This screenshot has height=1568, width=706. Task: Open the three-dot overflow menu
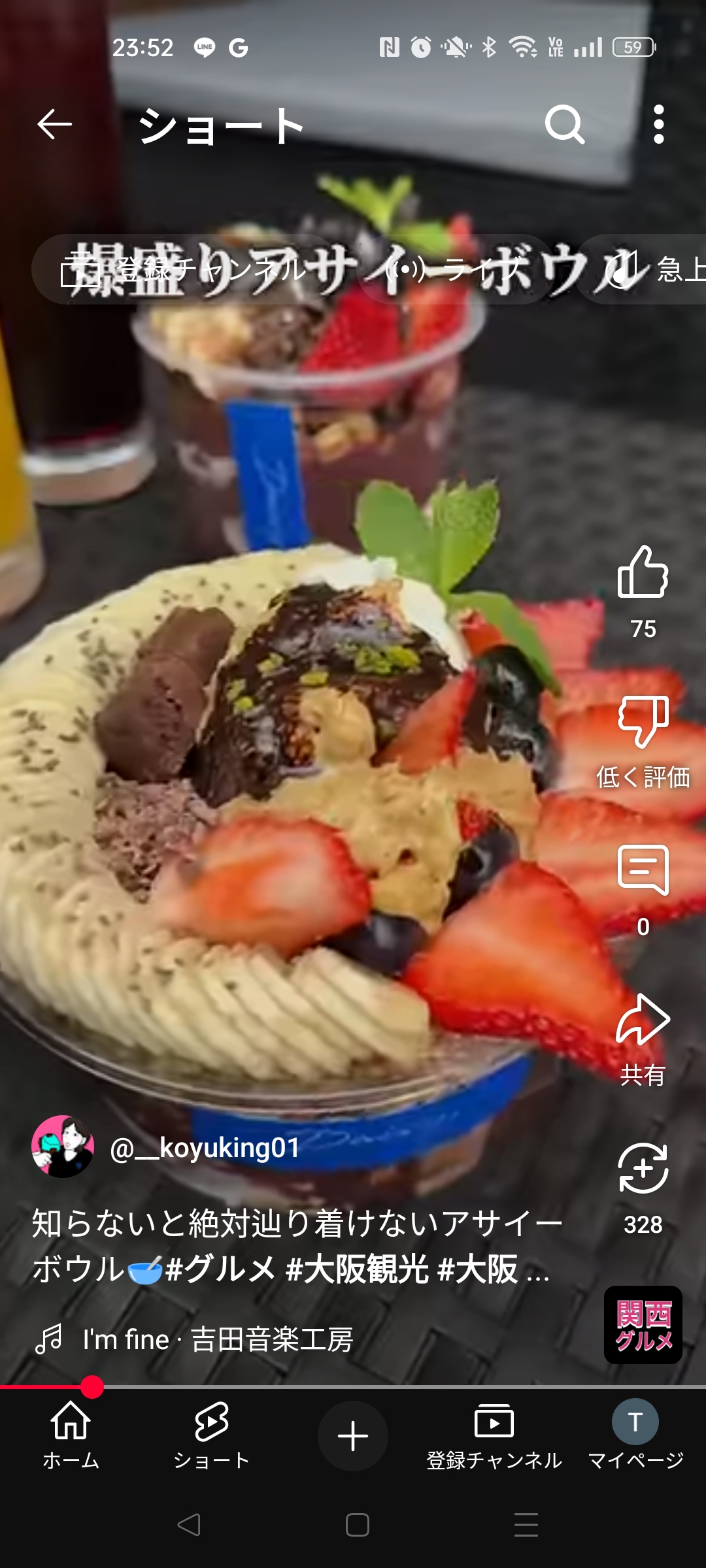pyautogui.click(x=659, y=124)
